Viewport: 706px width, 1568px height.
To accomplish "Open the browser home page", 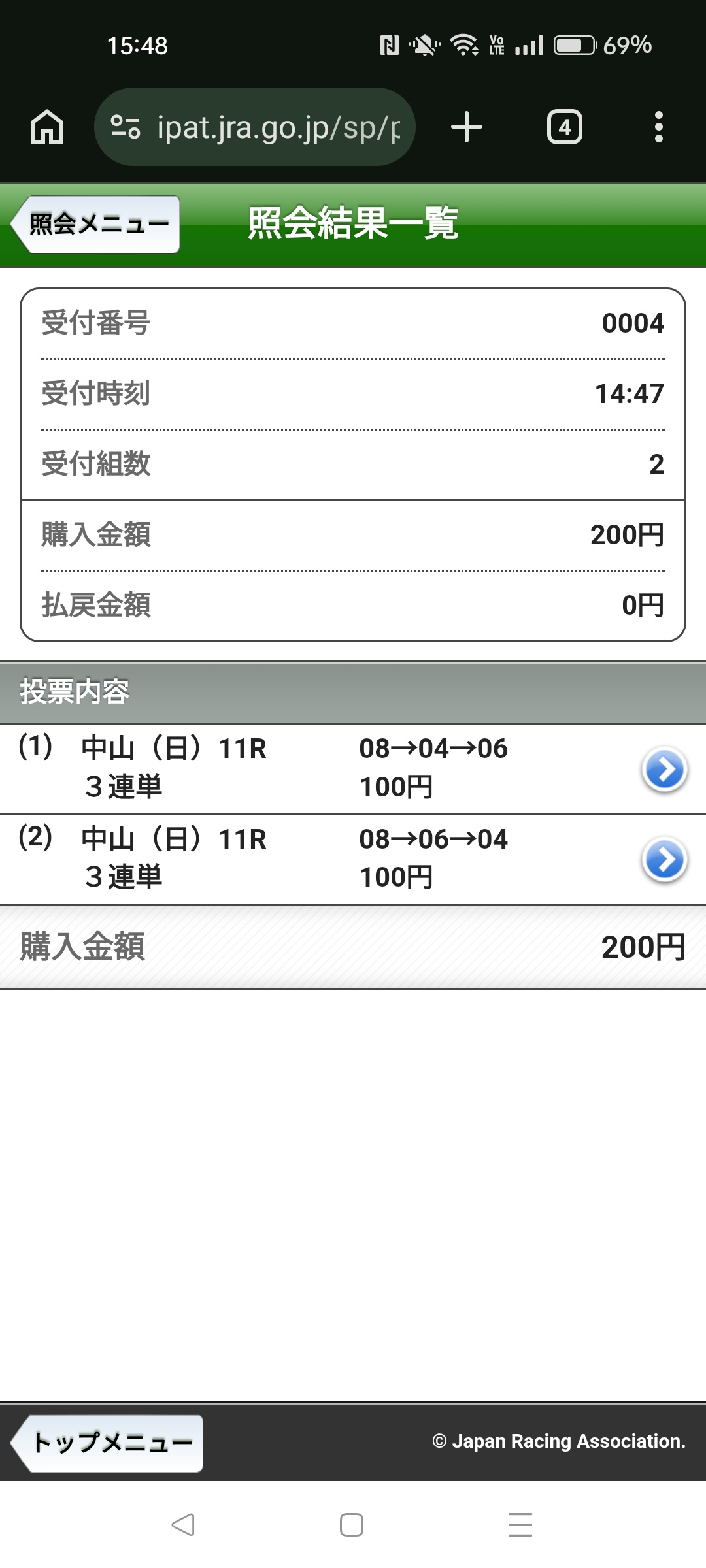I will click(x=47, y=127).
